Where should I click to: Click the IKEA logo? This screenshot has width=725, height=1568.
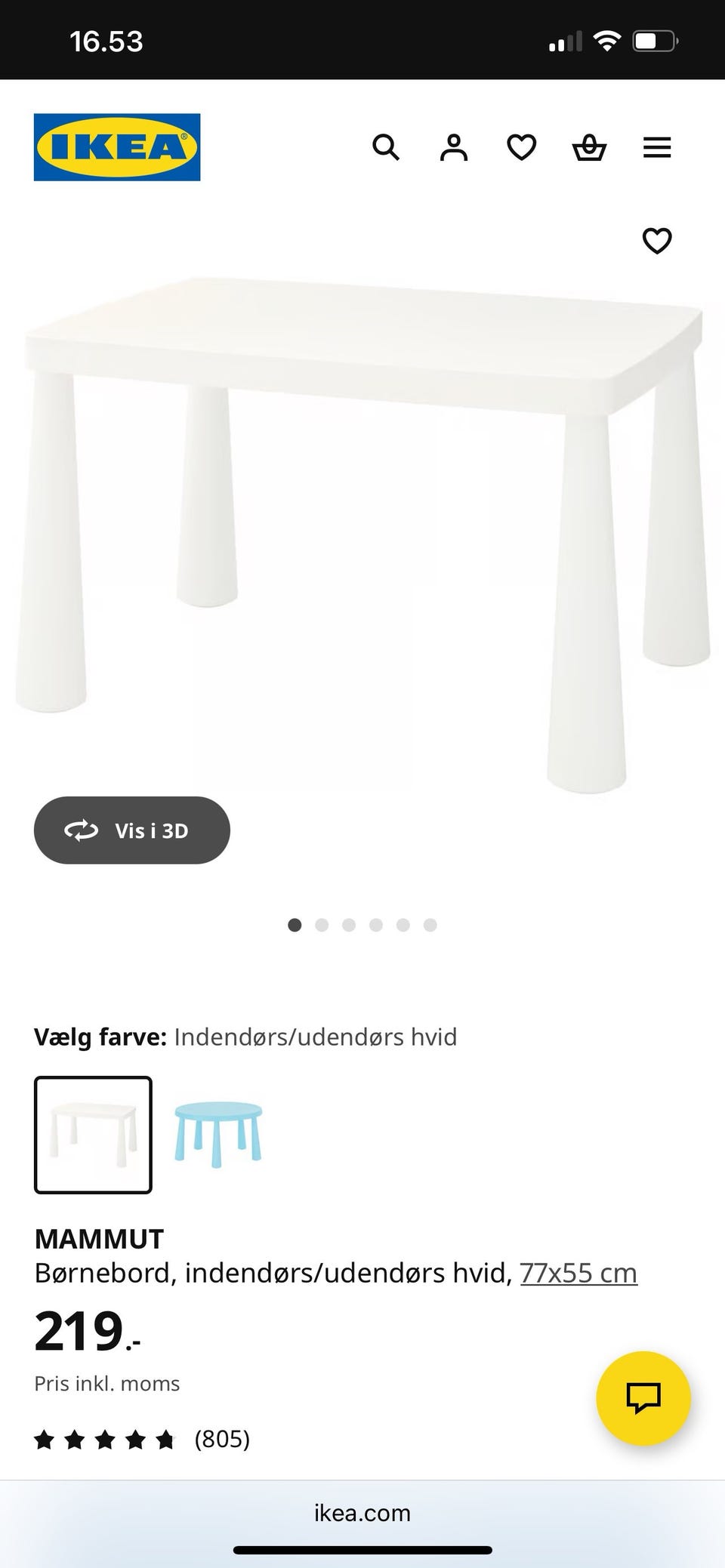coord(116,147)
